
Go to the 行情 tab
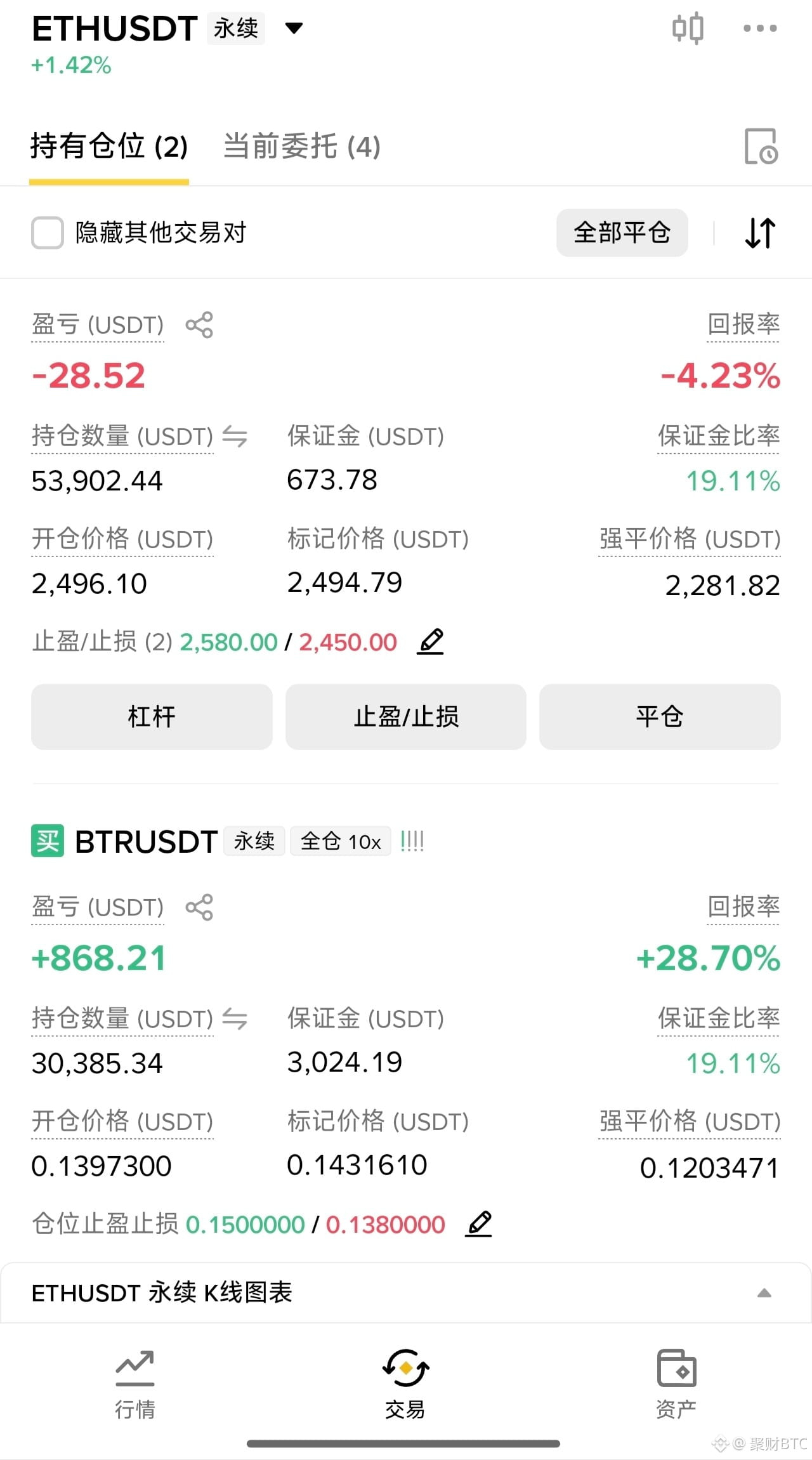(x=135, y=1384)
